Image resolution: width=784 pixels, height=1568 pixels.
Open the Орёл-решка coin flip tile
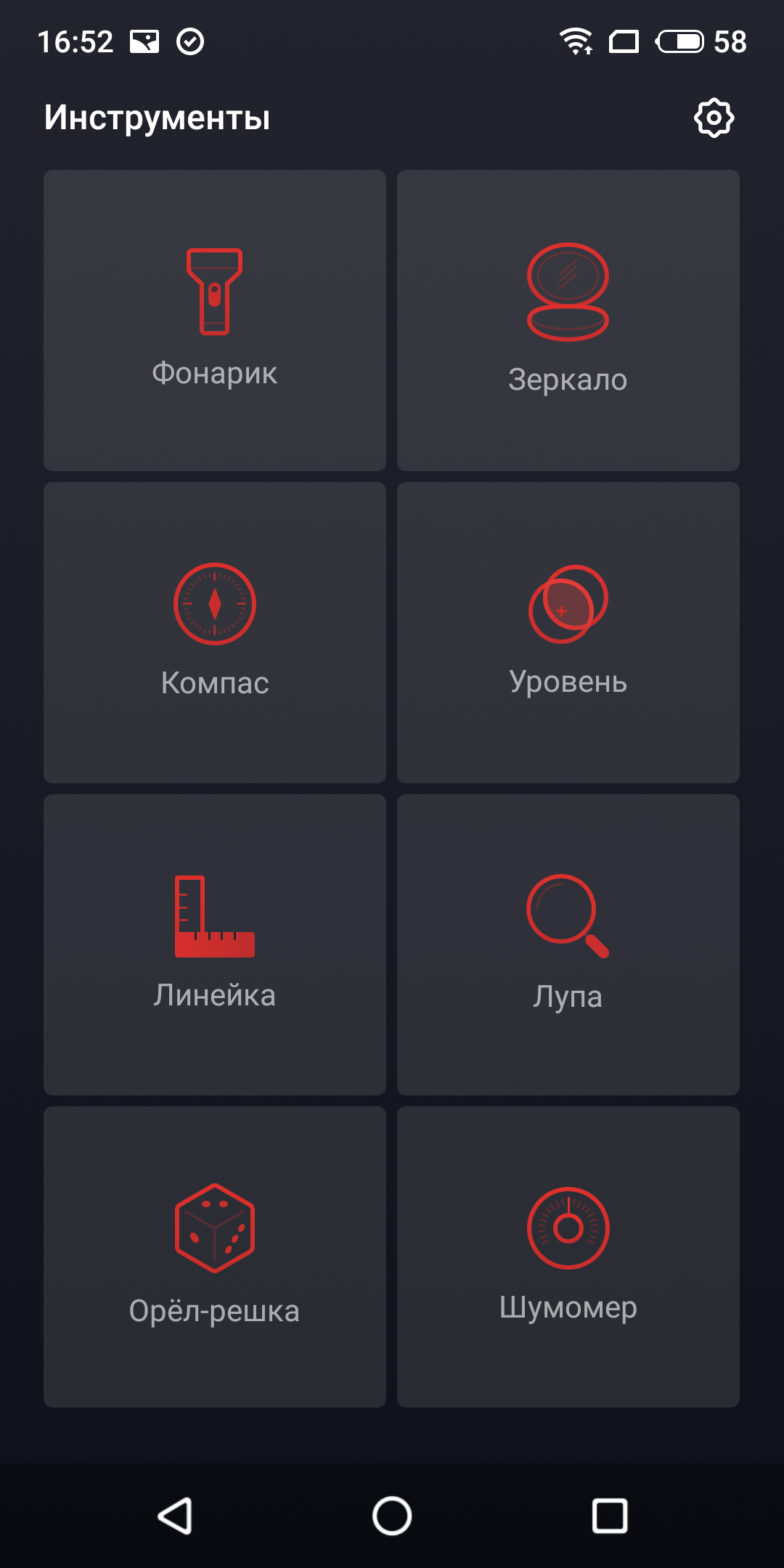215,1257
